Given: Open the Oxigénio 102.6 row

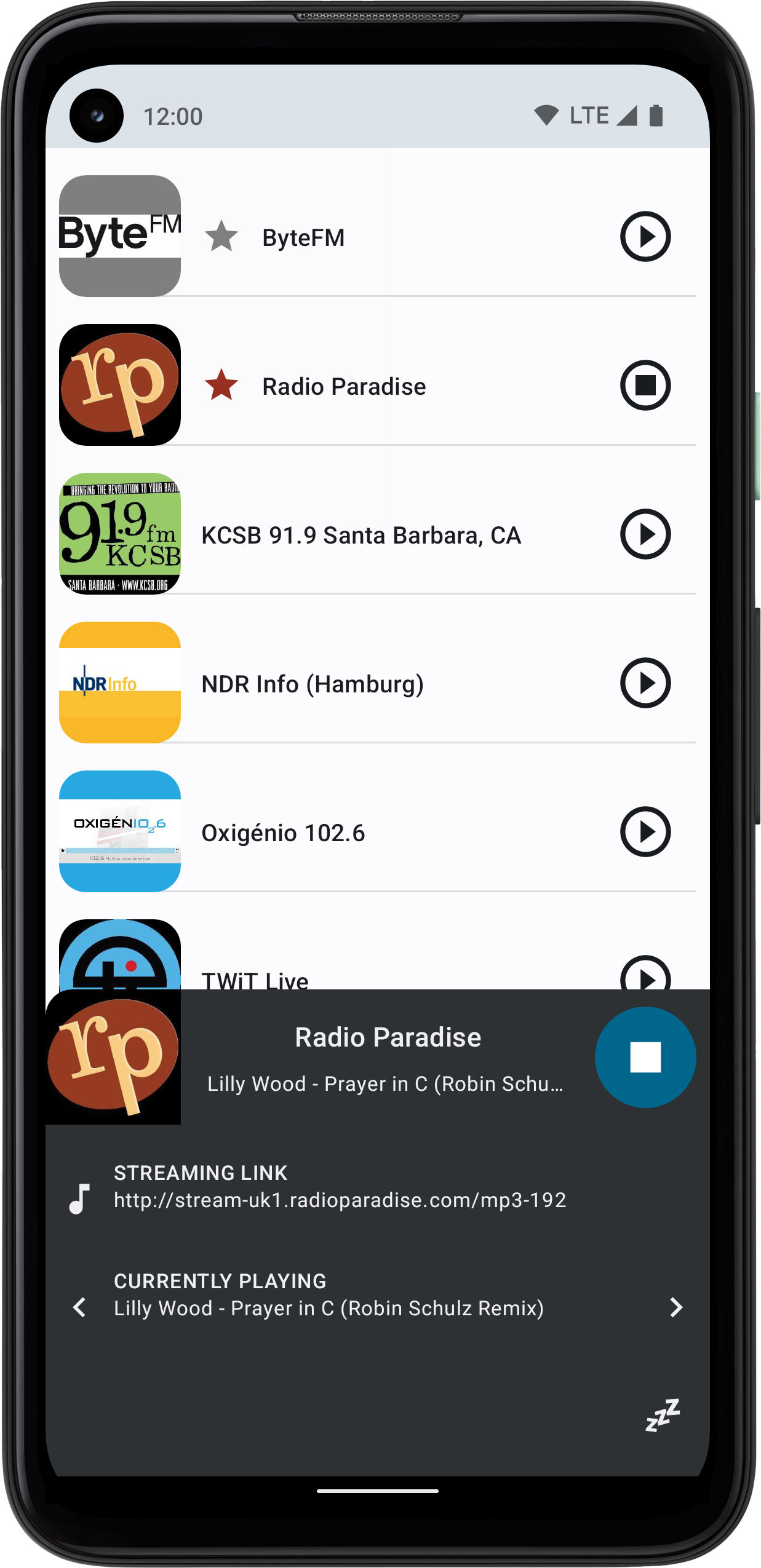Looking at the screenshot, I should [283, 833].
